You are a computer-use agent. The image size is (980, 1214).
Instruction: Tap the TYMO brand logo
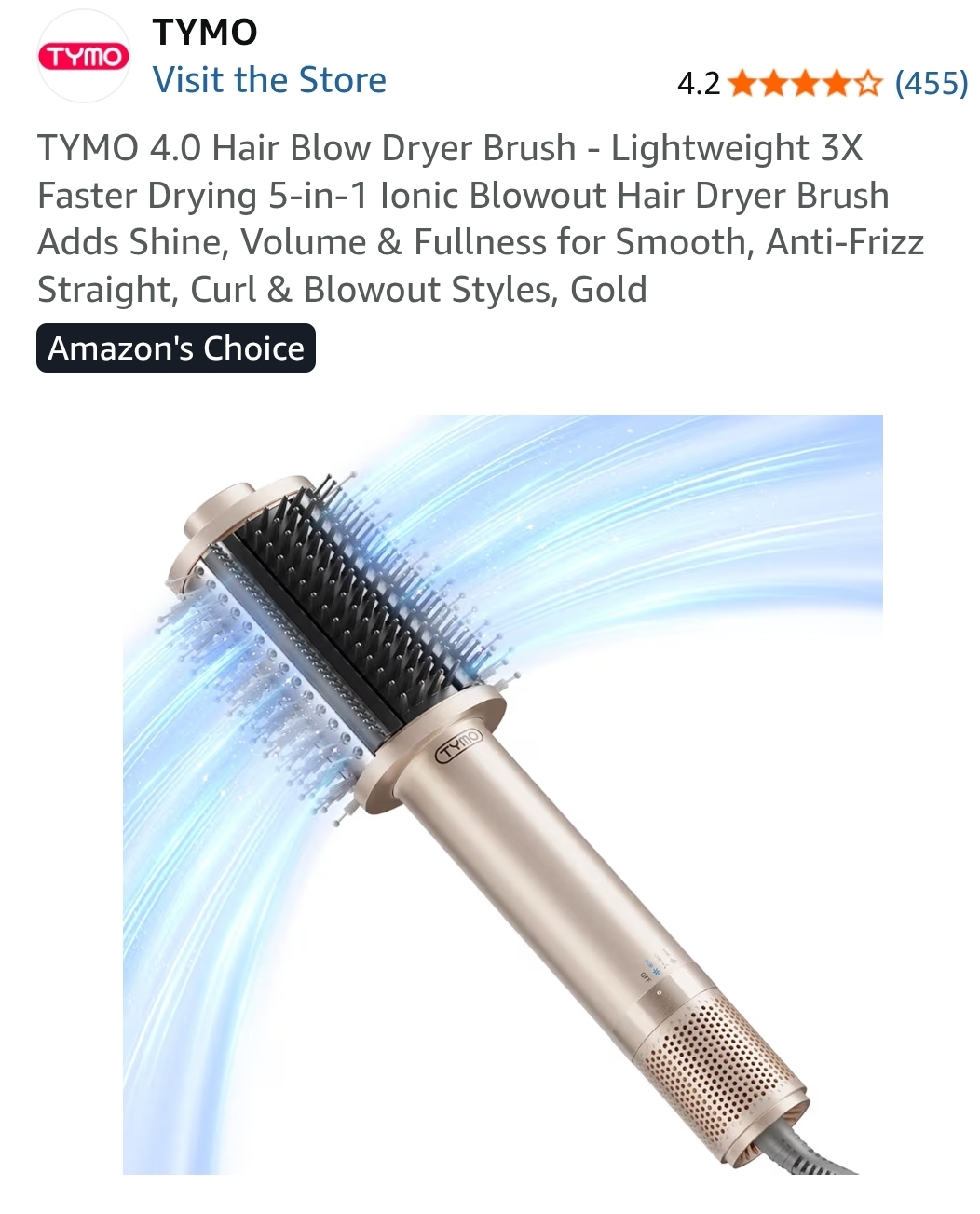point(83,57)
